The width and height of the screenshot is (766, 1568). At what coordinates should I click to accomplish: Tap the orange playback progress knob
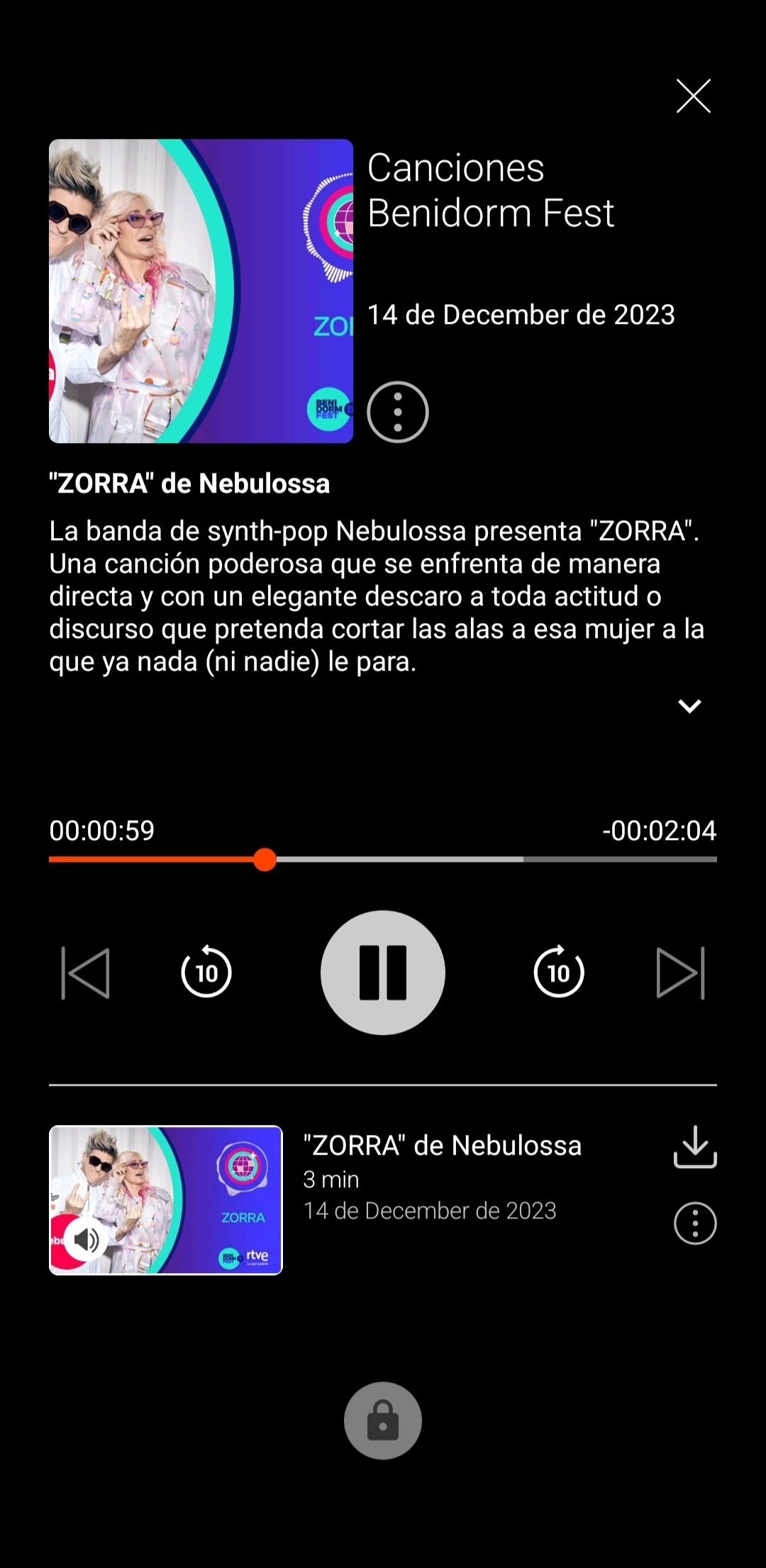point(265,859)
